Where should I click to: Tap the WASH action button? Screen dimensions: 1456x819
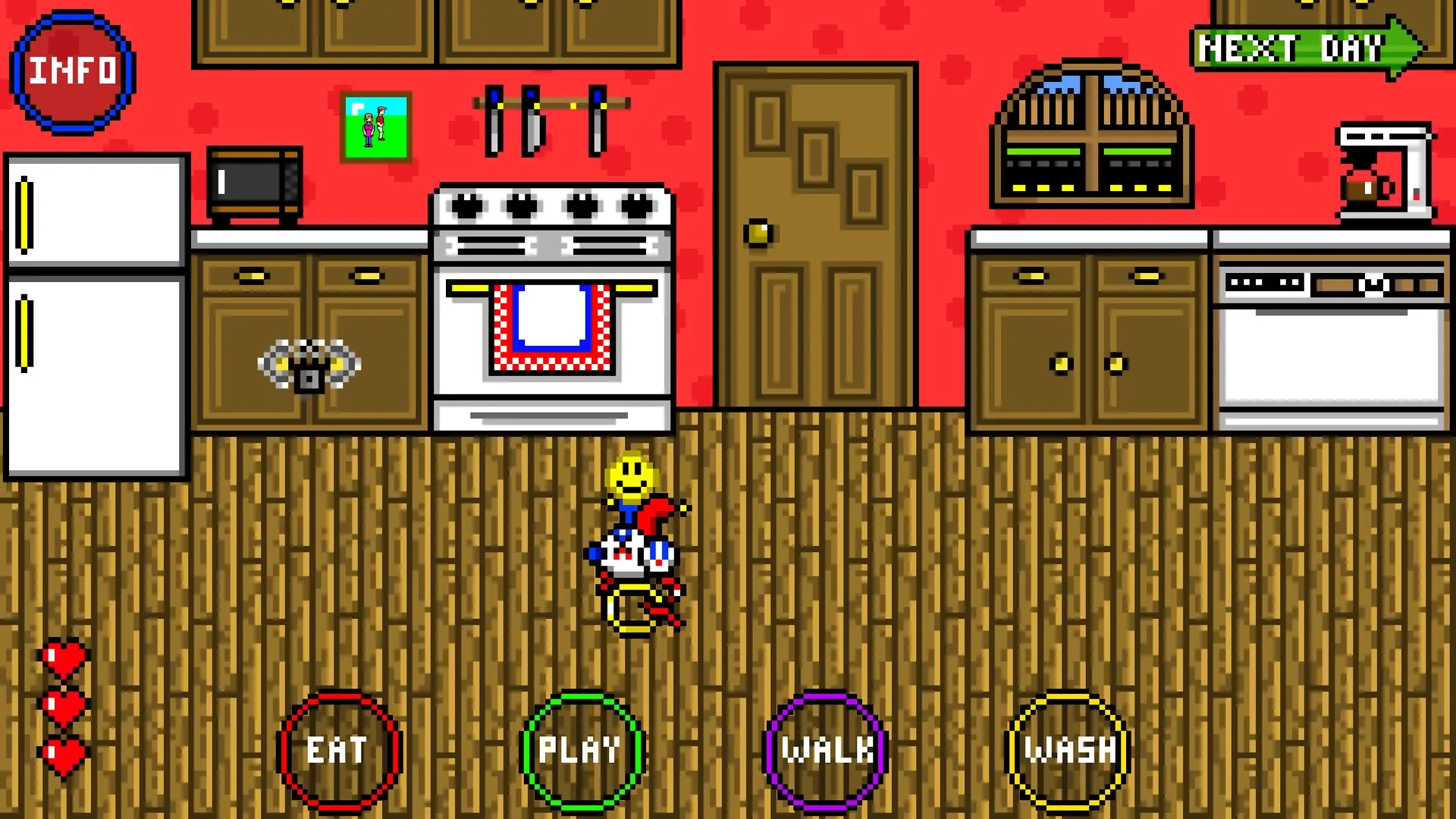1068,751
